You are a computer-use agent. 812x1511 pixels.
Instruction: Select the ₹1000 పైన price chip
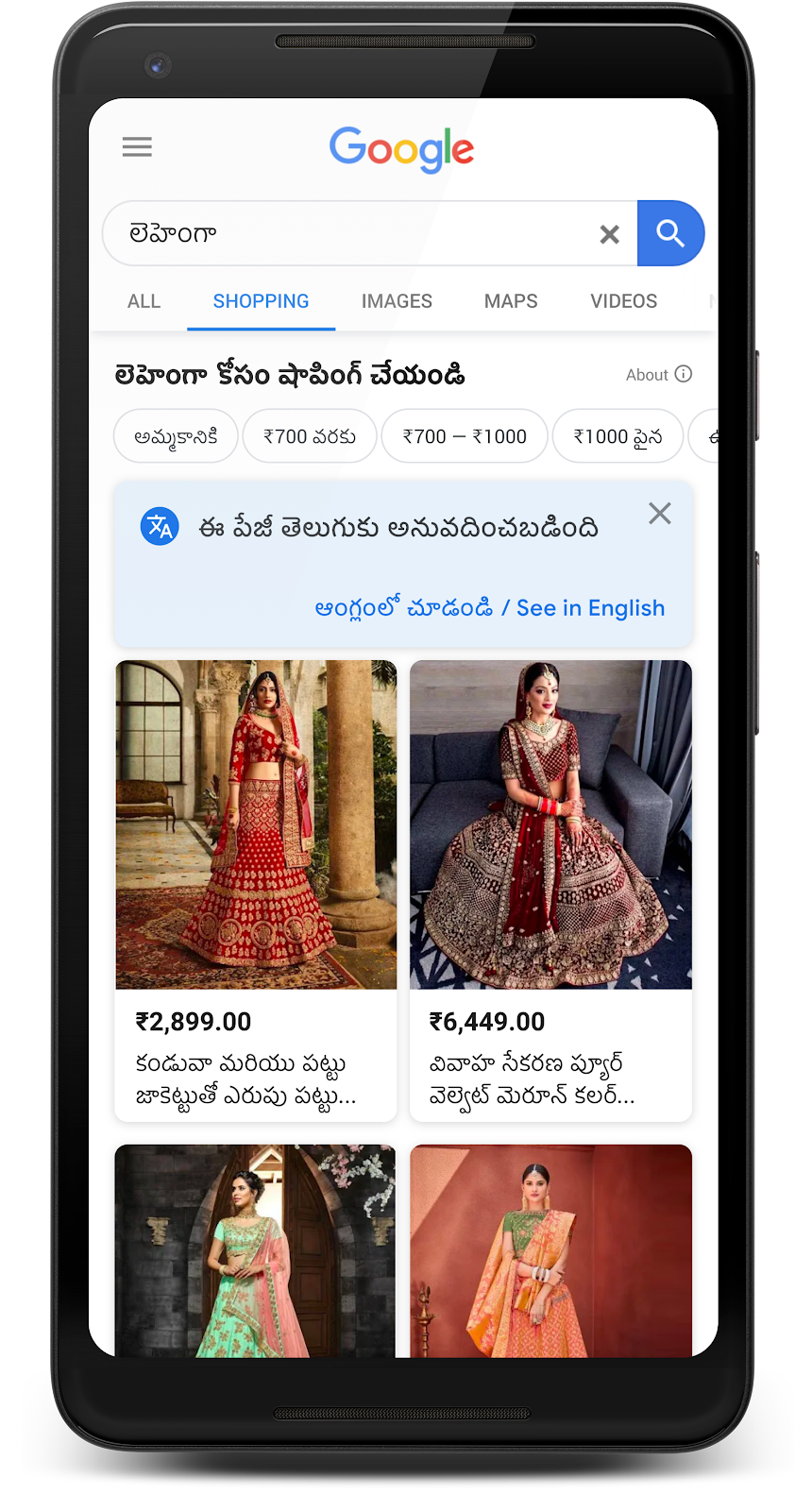[x=617, y=436]
